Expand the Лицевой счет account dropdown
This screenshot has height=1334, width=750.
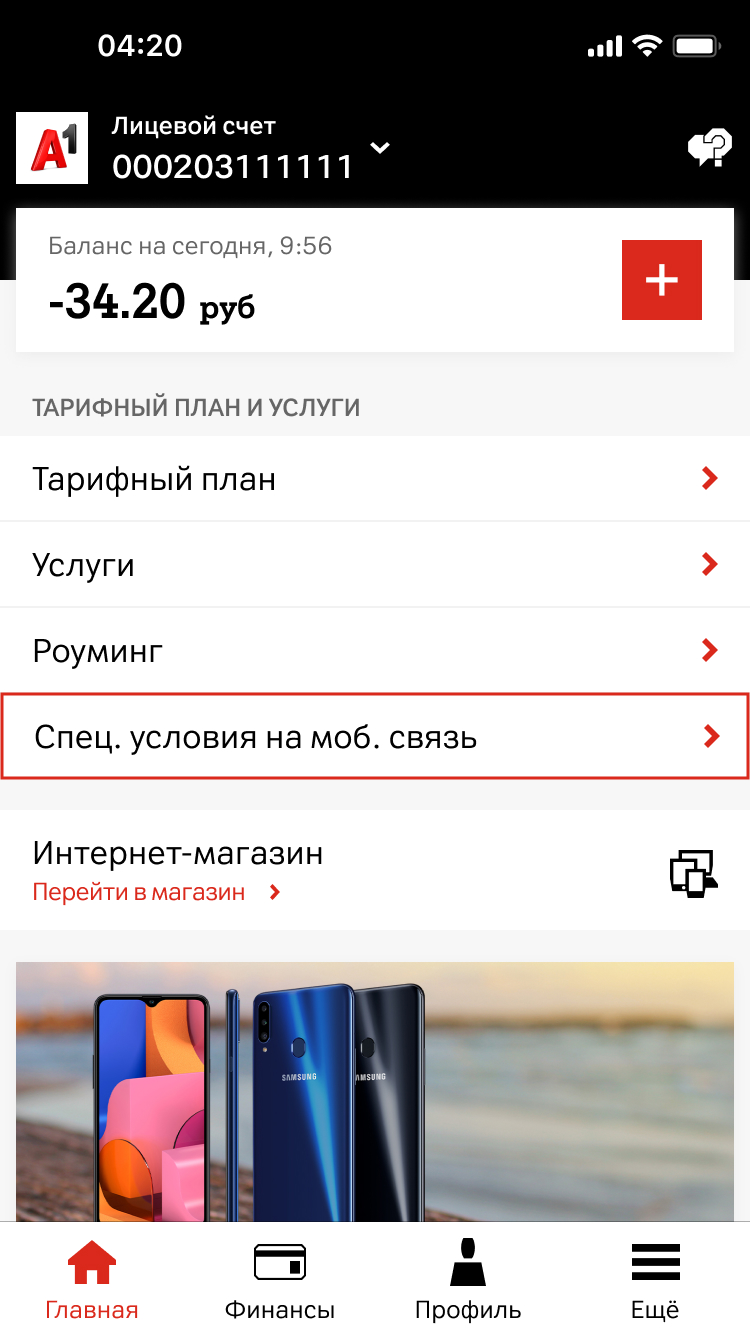pos(379,147)
